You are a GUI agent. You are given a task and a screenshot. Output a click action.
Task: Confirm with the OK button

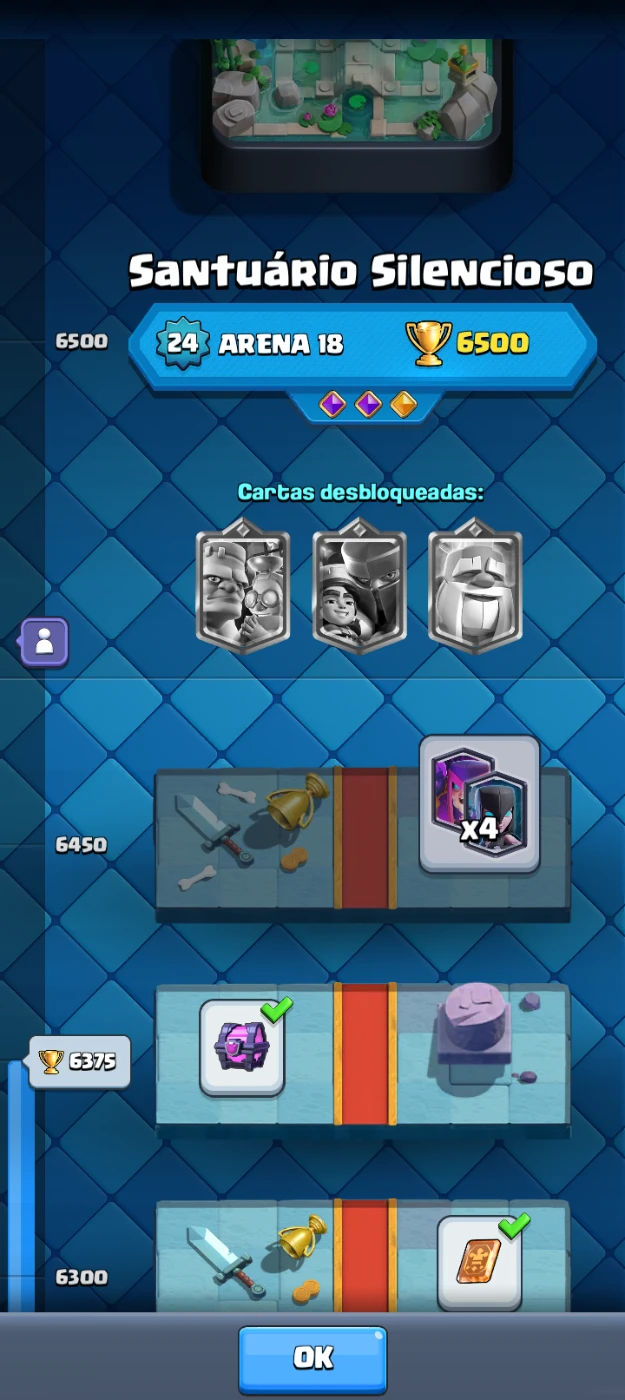click(312, 1357)
